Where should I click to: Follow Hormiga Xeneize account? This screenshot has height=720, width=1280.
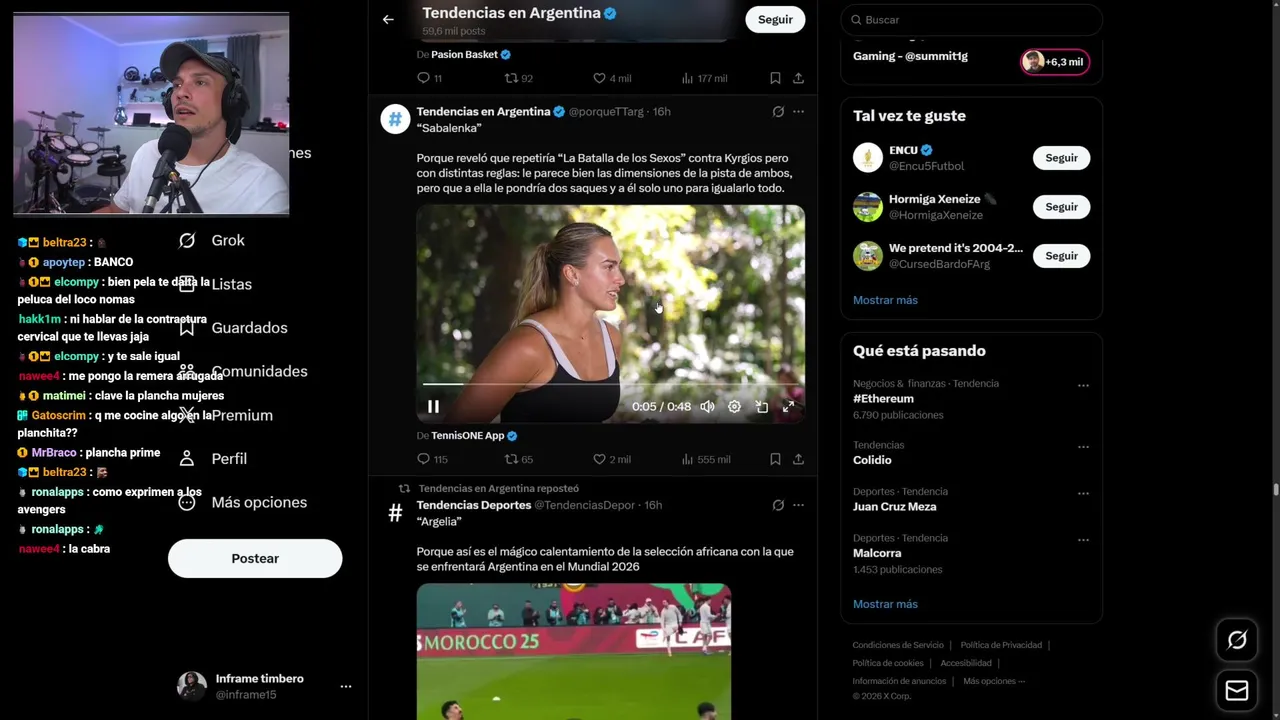(1061, 207)
